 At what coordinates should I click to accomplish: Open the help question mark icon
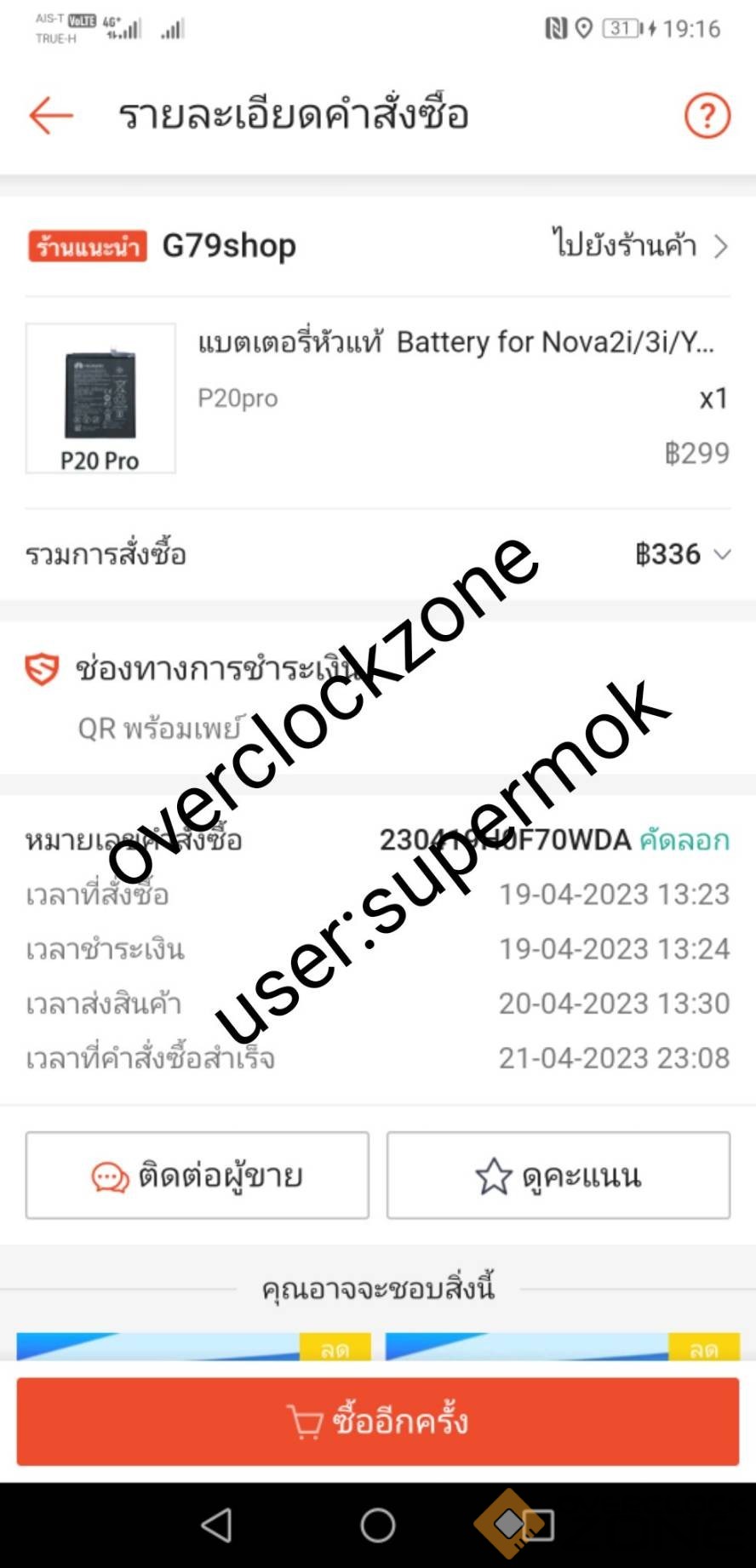click(707, 115)
